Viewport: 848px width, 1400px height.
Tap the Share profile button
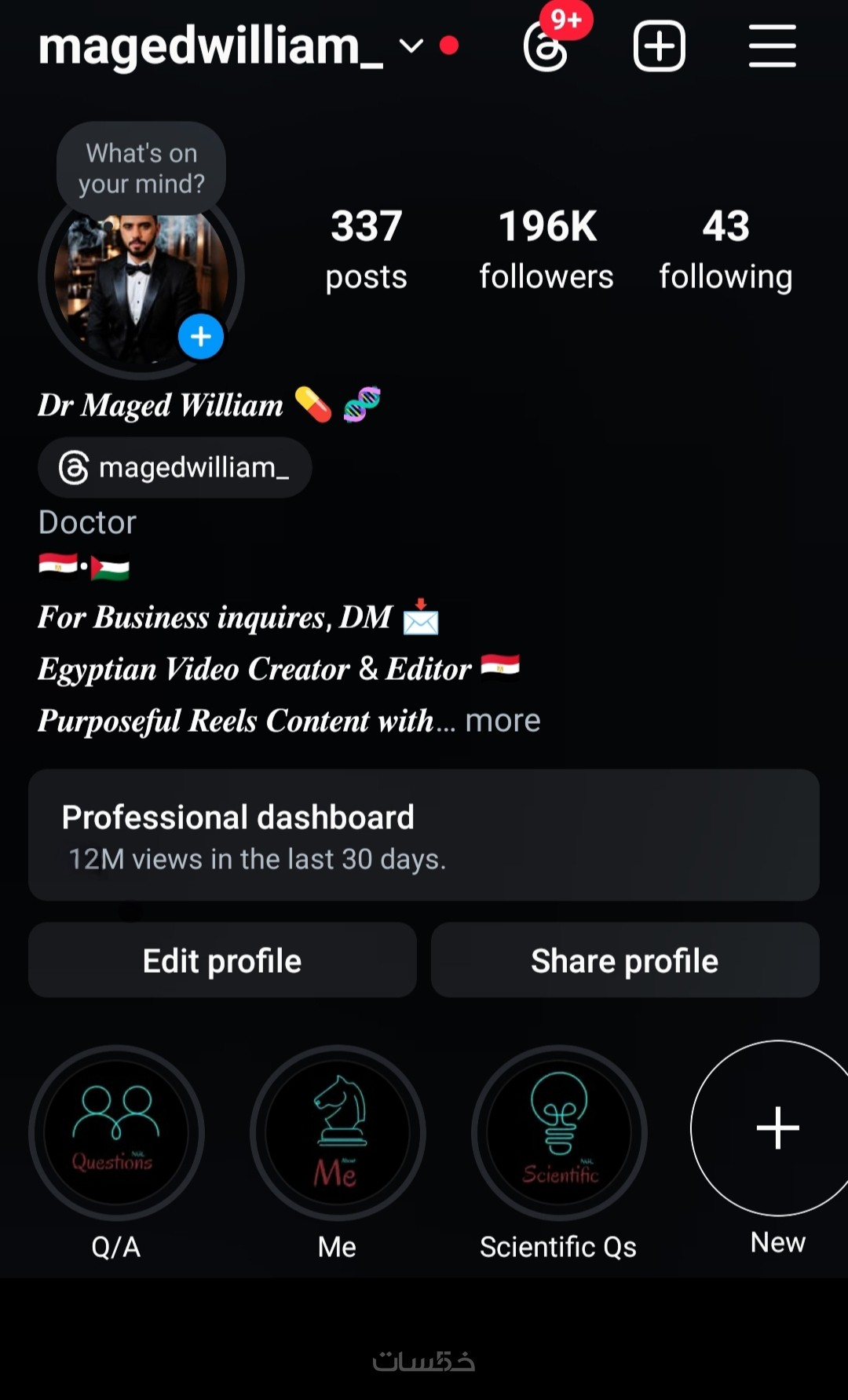pos(625,960)
